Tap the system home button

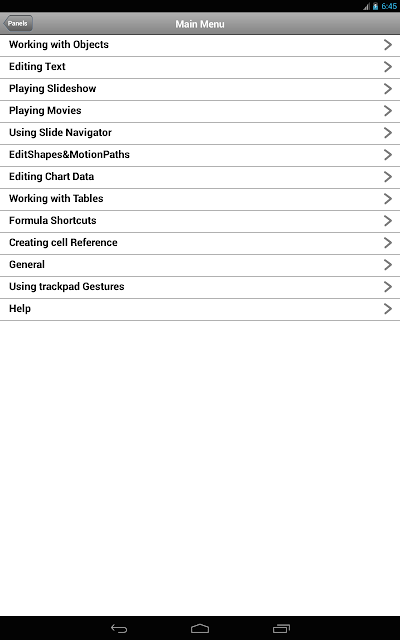200,629
